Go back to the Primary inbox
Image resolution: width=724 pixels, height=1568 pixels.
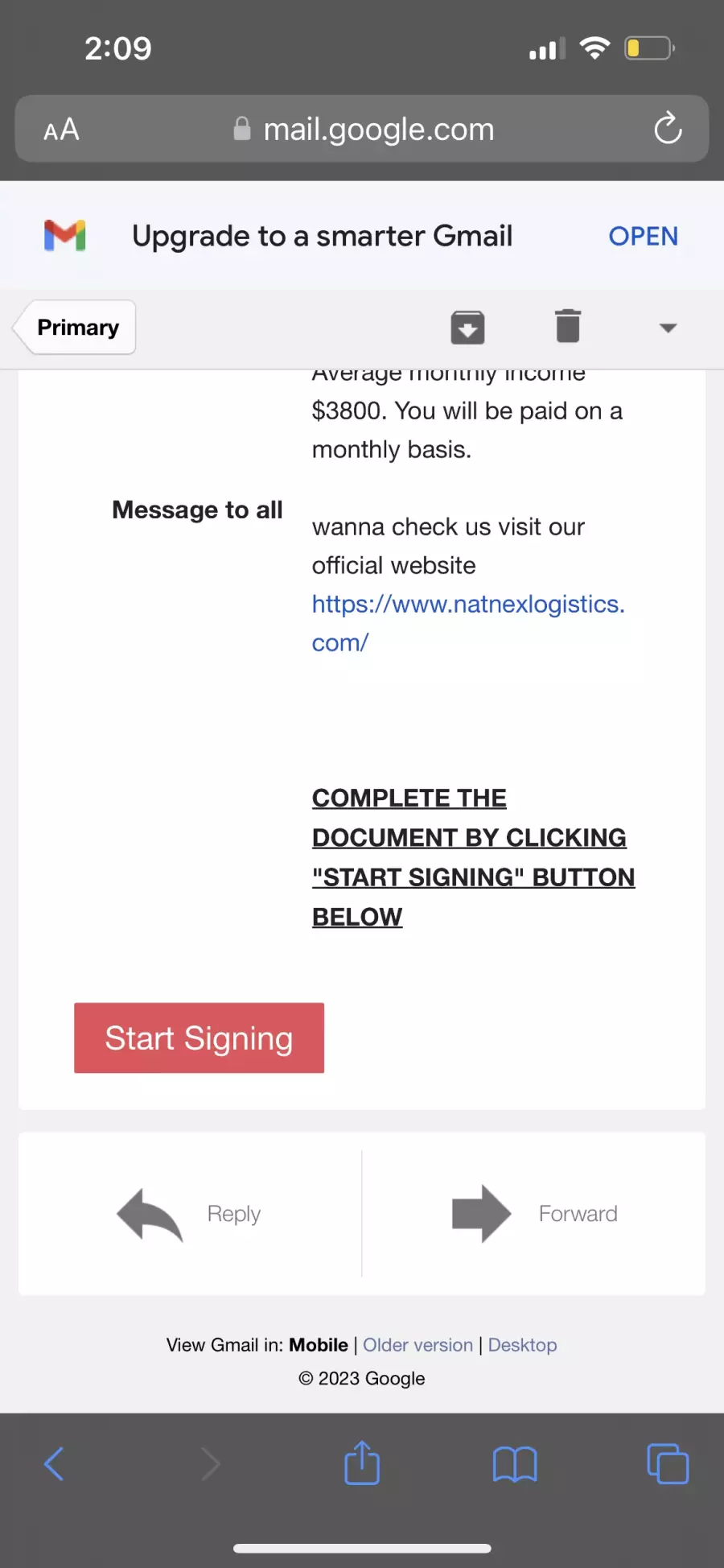(74, 328)
